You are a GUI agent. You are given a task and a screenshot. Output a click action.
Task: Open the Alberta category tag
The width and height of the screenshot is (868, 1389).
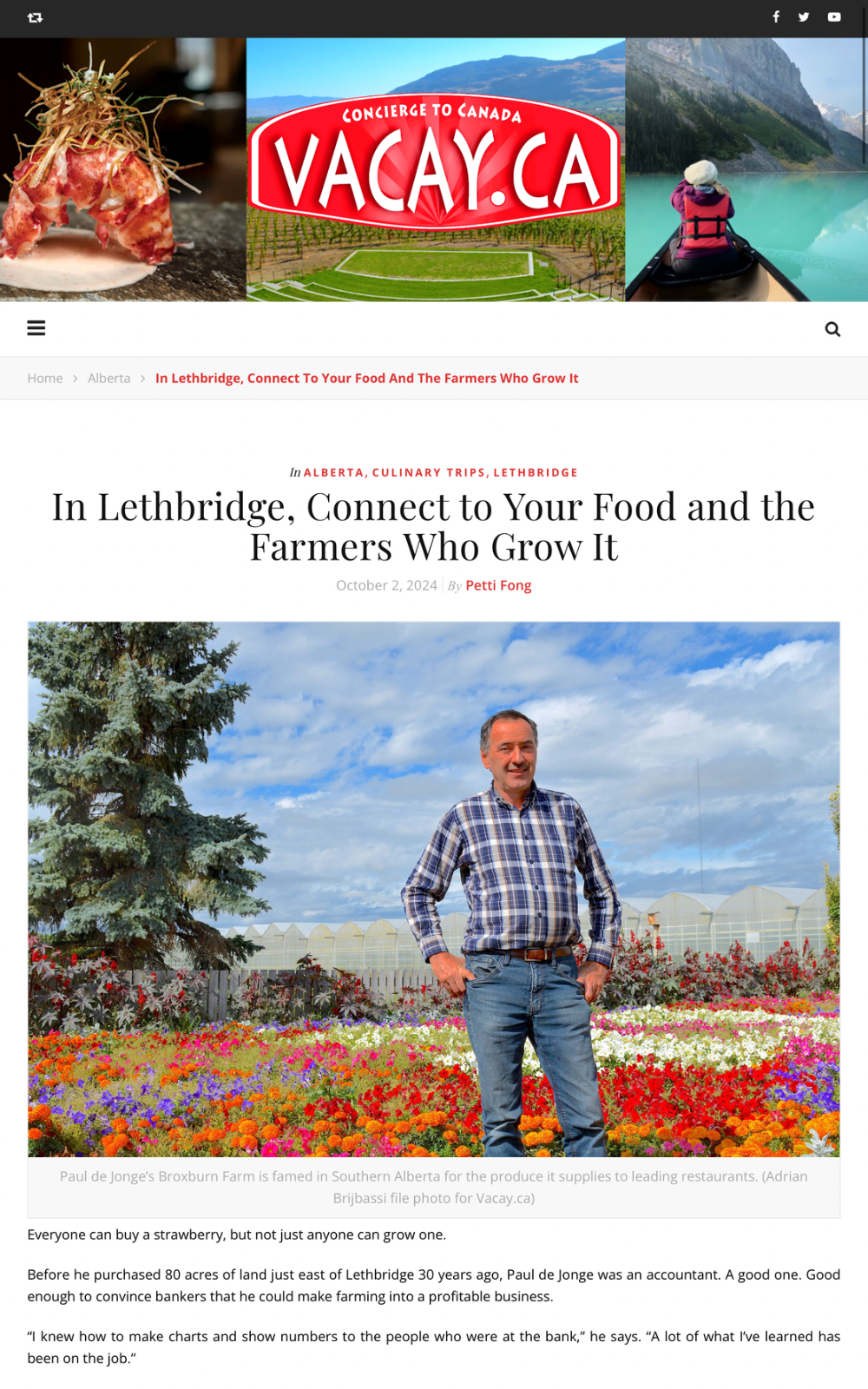click(333, 472)
